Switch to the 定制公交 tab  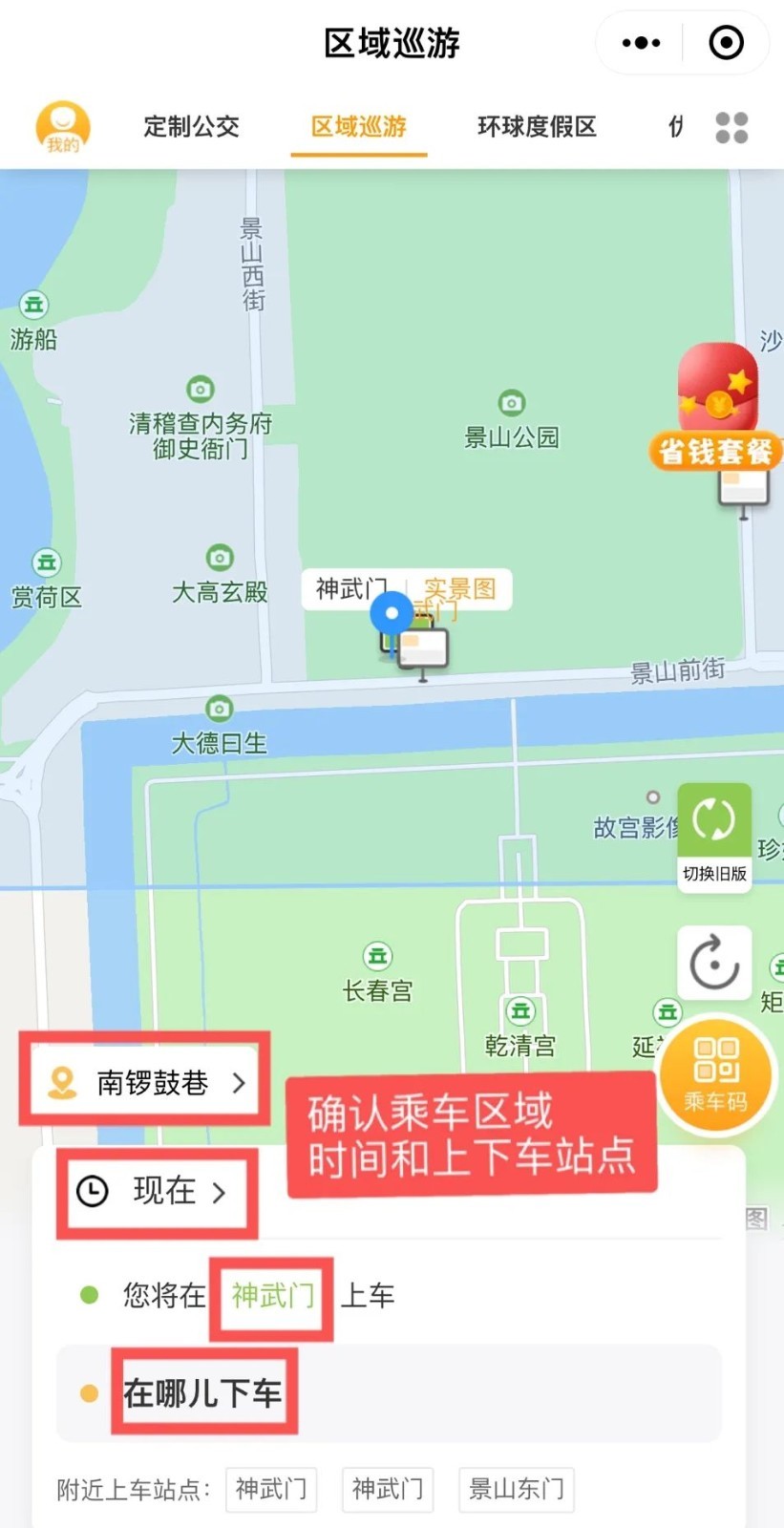tap(191, 126)
